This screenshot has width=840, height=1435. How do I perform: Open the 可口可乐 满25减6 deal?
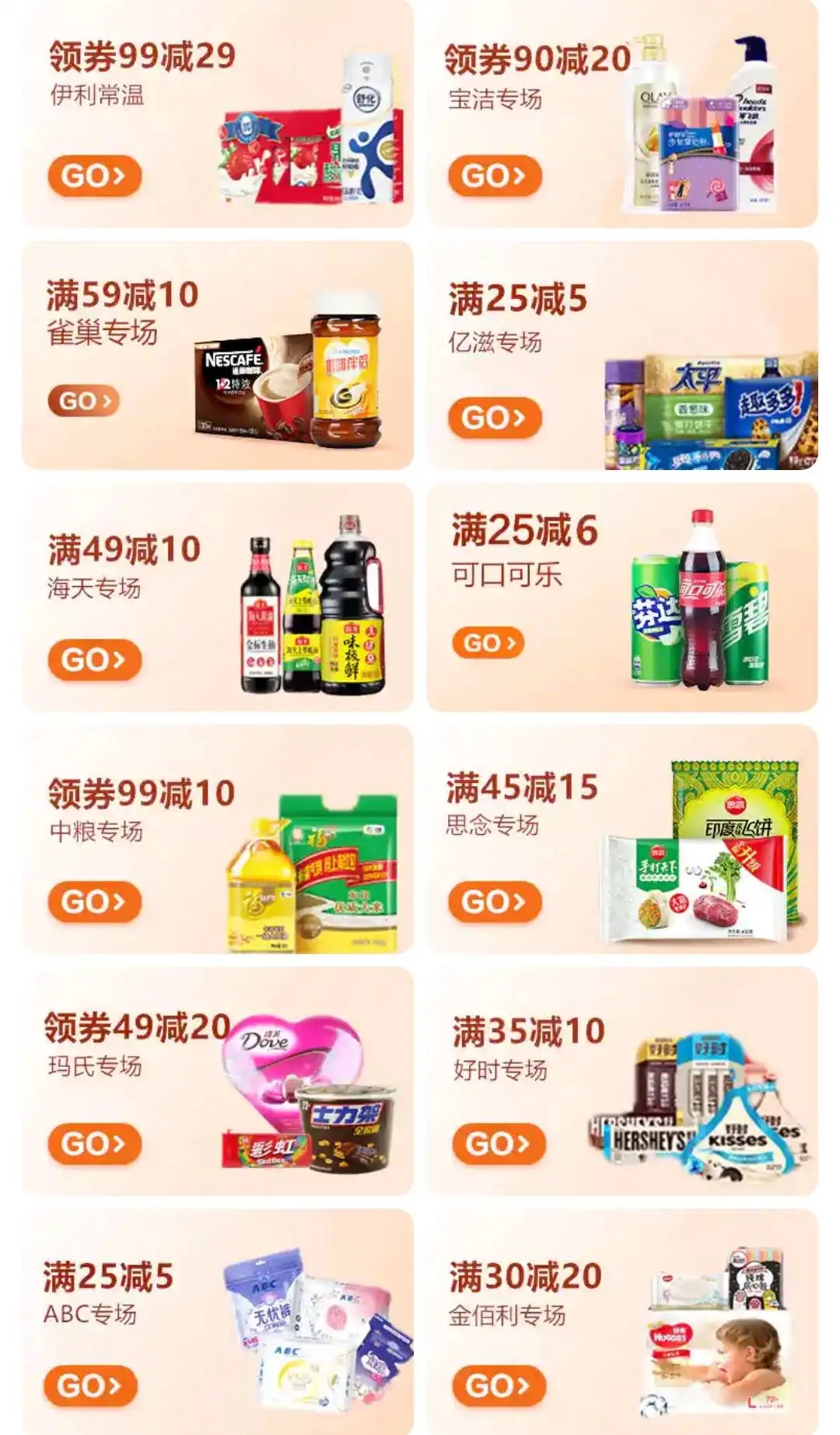tap(488, 643)
